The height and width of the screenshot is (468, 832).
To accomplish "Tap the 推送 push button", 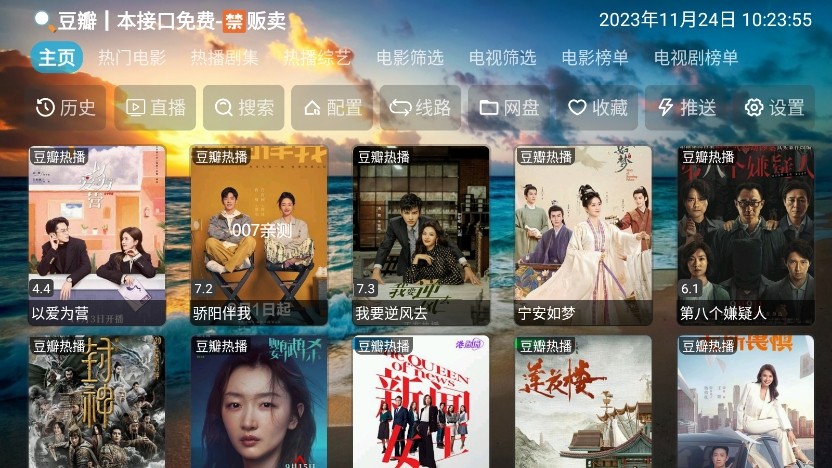I will coord(687,108).
